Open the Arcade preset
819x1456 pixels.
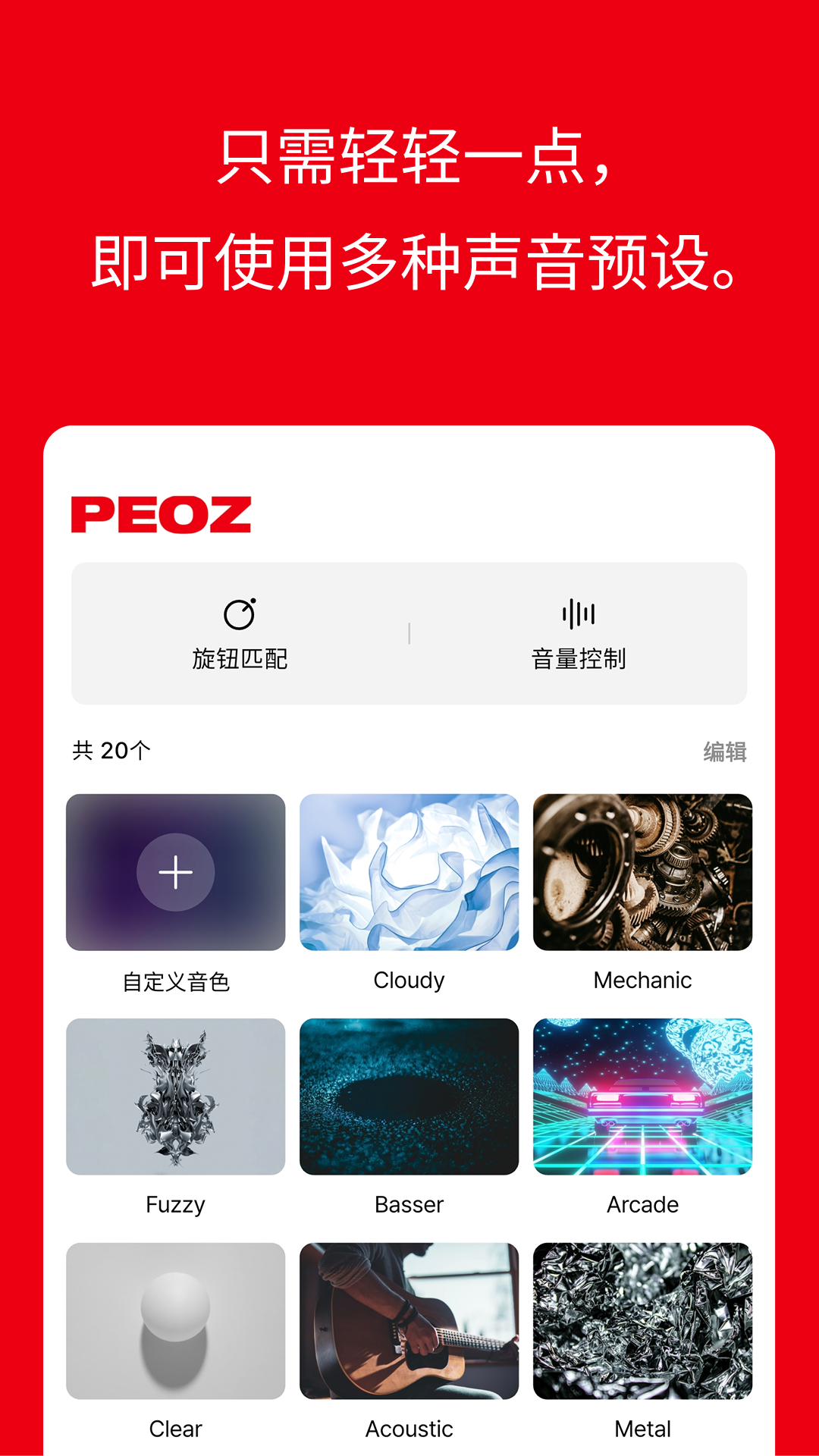pos(642,1097)
